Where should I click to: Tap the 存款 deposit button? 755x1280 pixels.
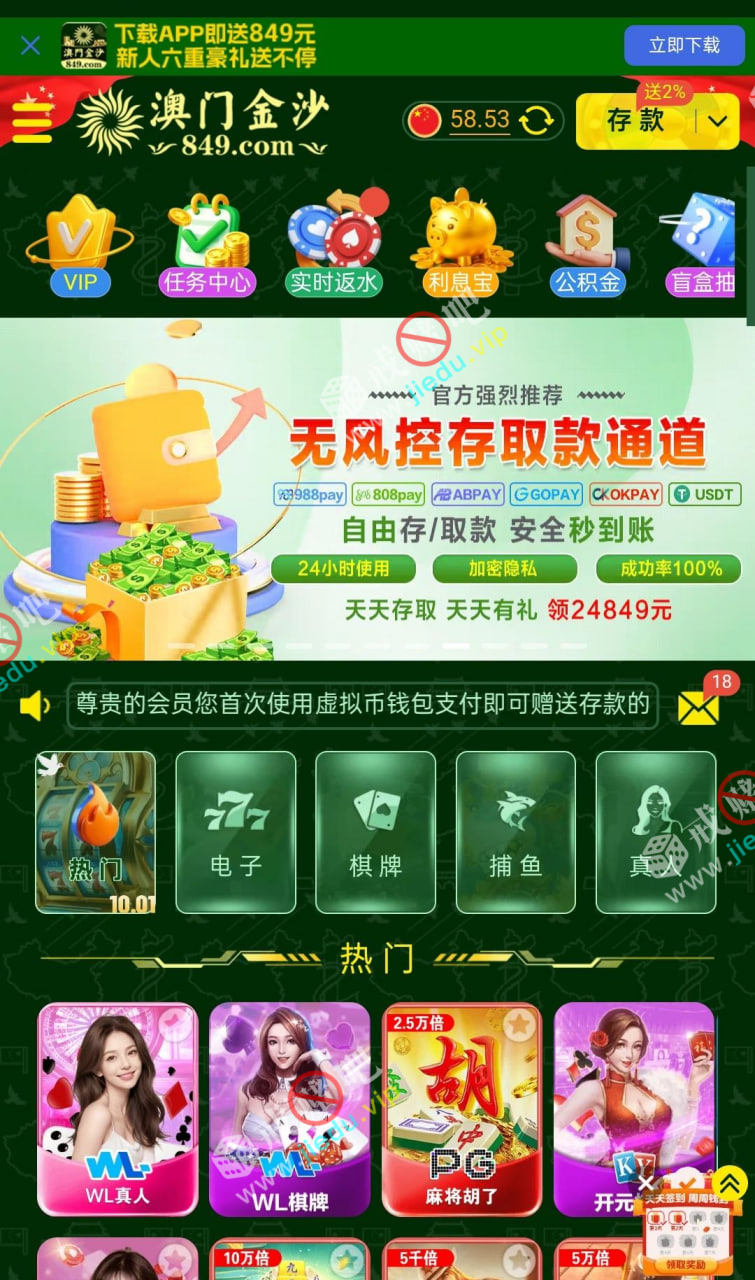(636, 121)
